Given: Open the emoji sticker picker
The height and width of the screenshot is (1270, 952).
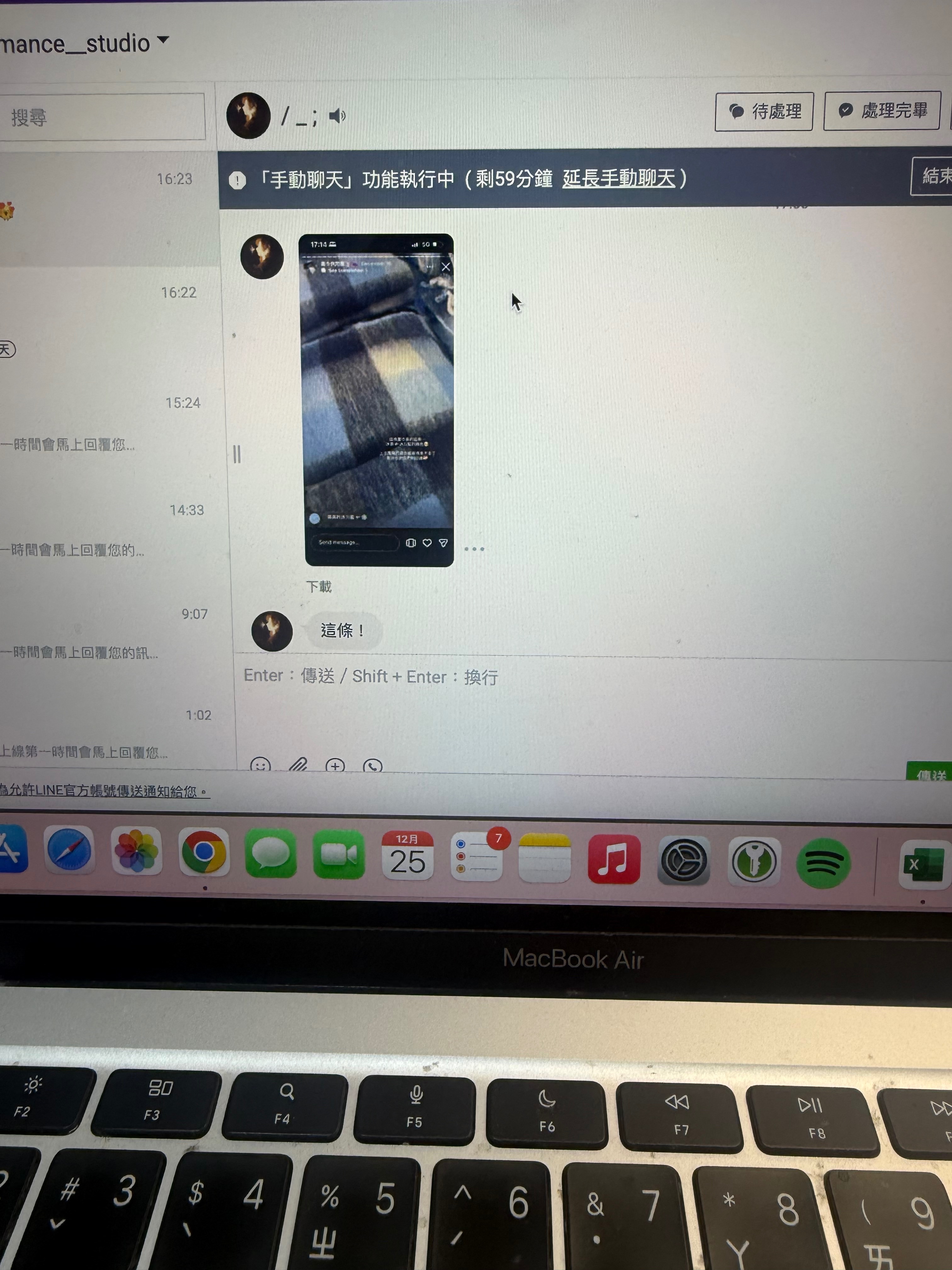Looking at the screenshot, I should tap(261, 765).
